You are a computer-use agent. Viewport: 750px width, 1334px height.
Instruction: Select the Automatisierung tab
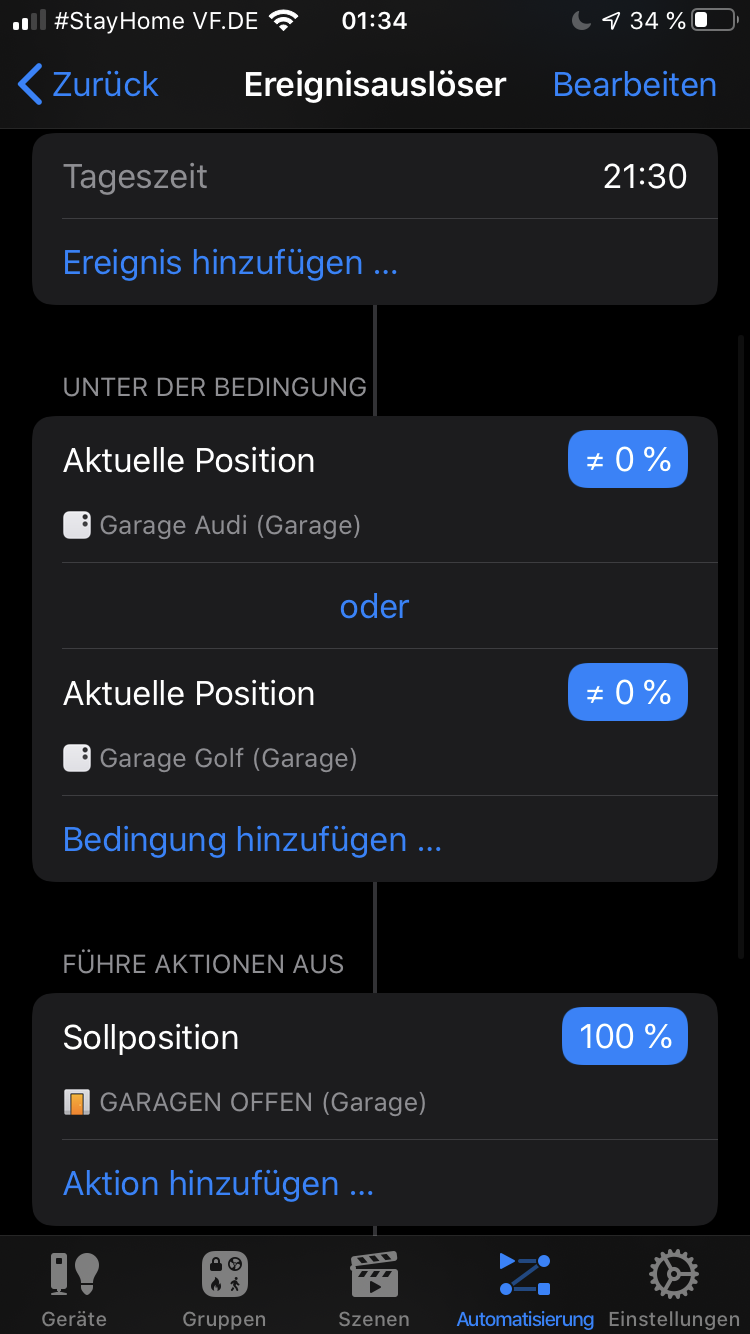tap(525, 1288)
